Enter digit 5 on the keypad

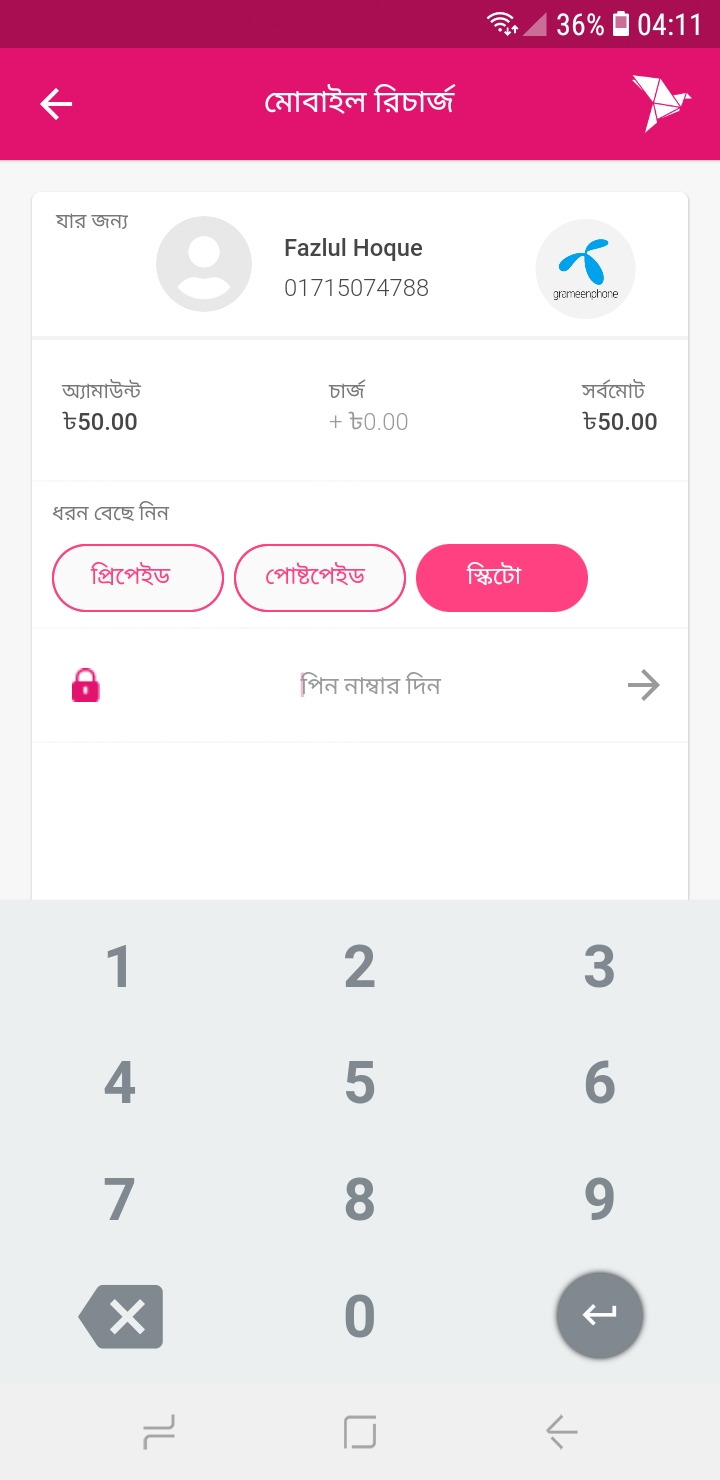click(359, 1083)
